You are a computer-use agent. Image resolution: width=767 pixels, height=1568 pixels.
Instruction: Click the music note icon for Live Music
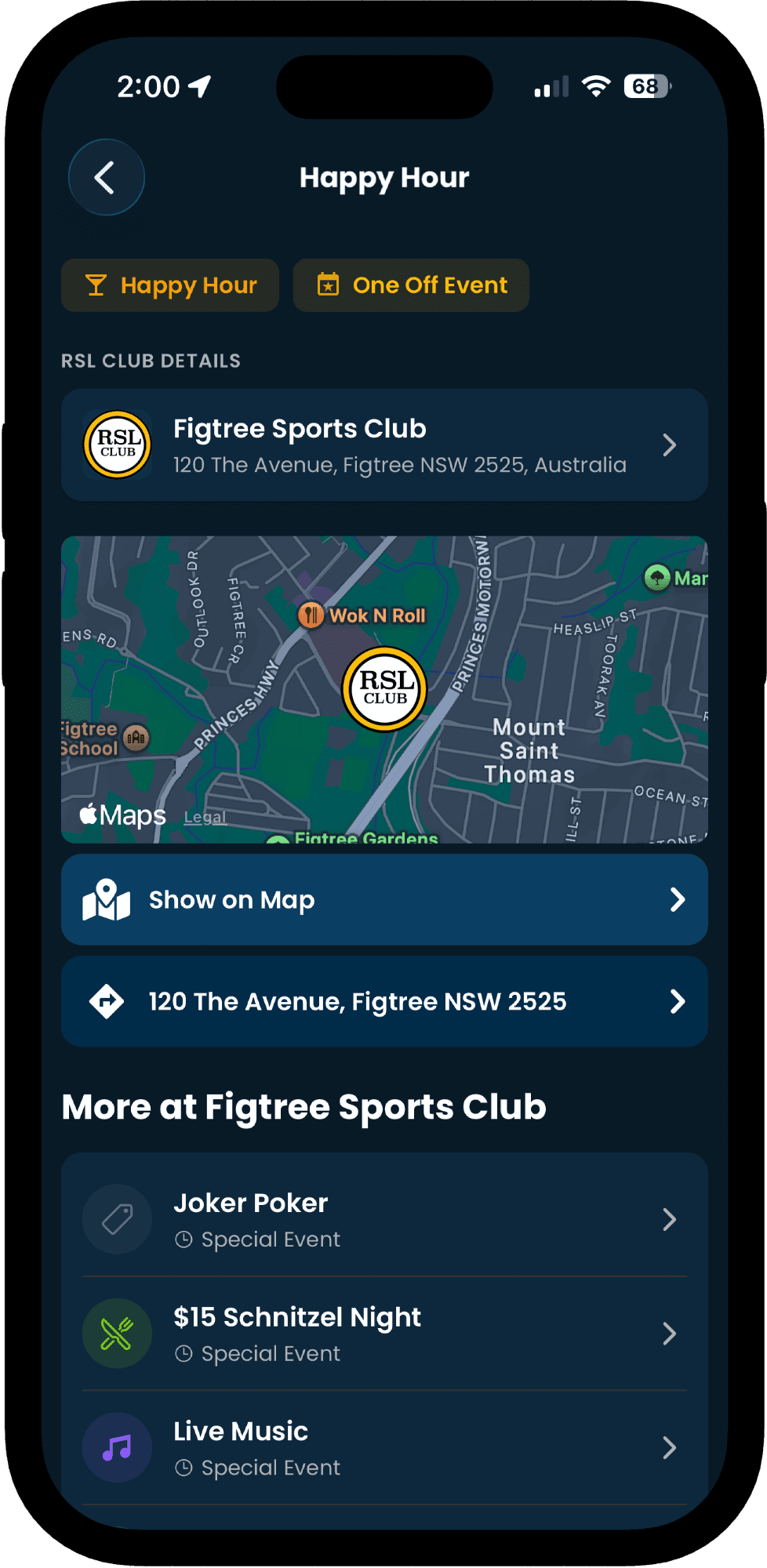click(117, 1447)
